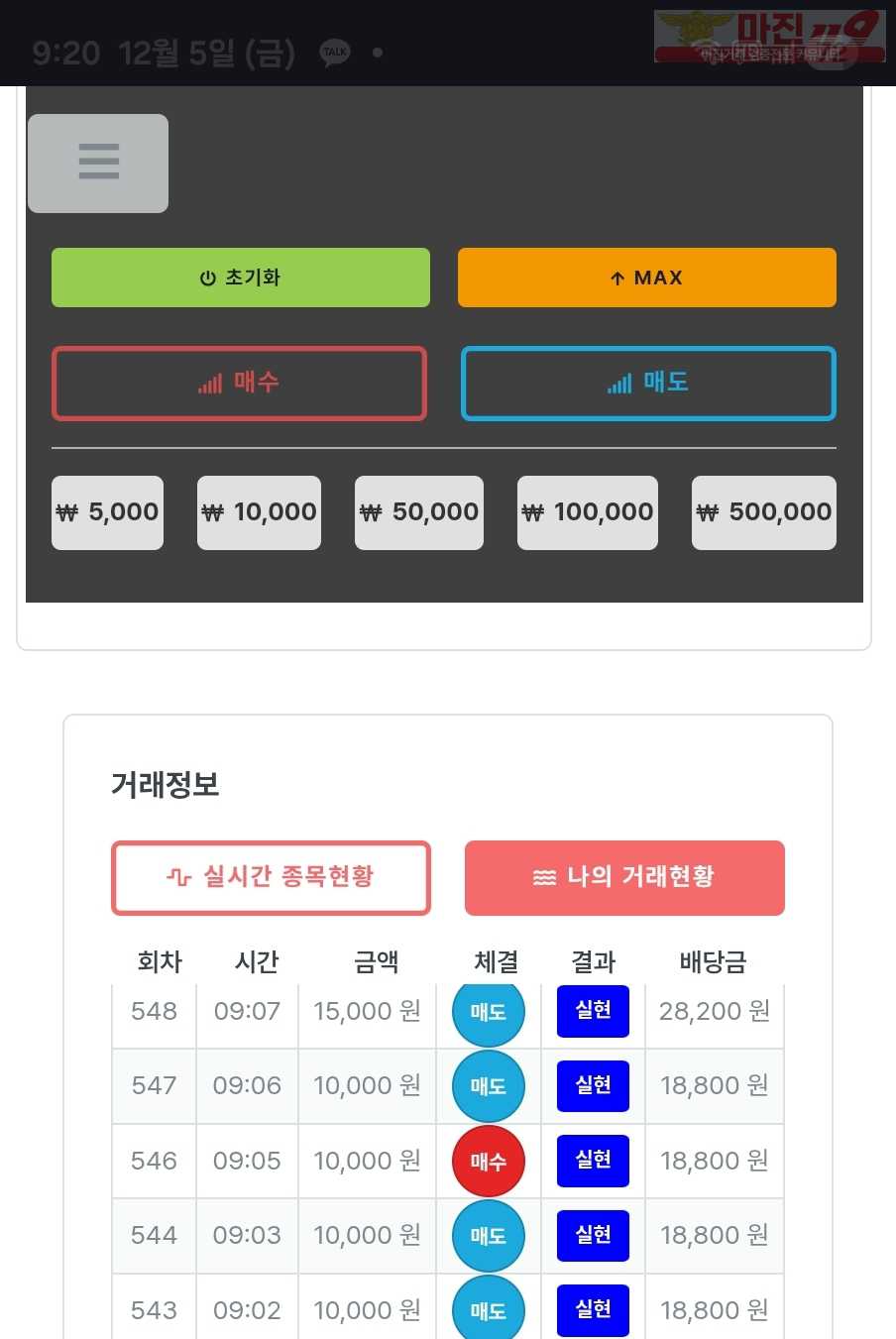The height and width of the screenshot is (1339, 896).
Task: Add ₩ 5,000 to the bet amount
Action: (x=107, y=512)
